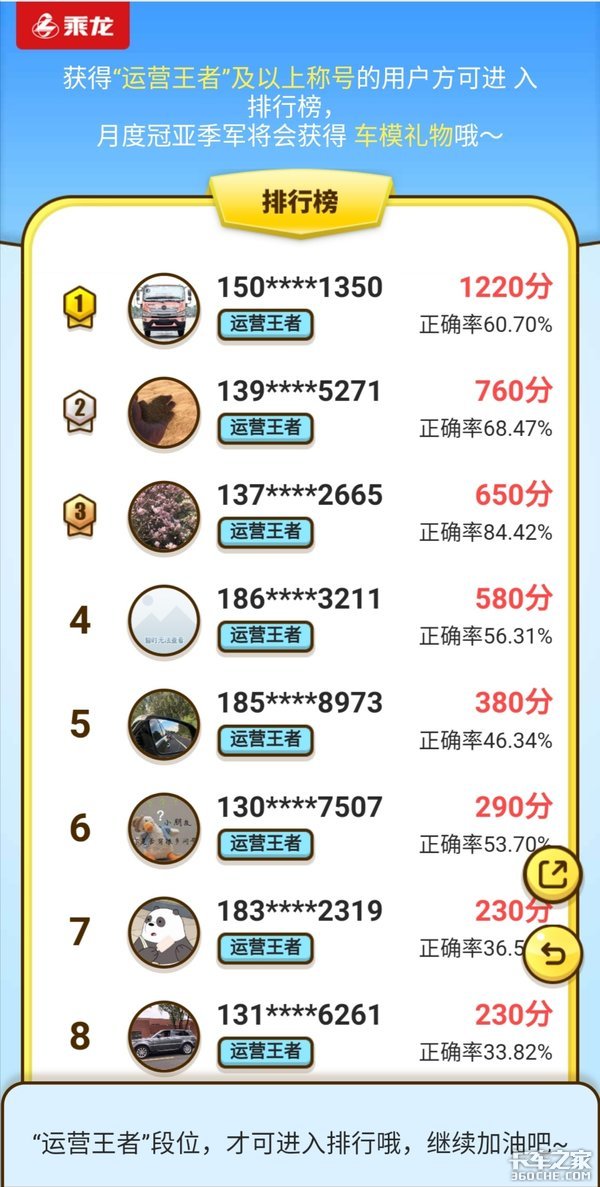The image size is (600, 1187).
Task: Tap the yellow back arrow button
Action: (553, 954)
